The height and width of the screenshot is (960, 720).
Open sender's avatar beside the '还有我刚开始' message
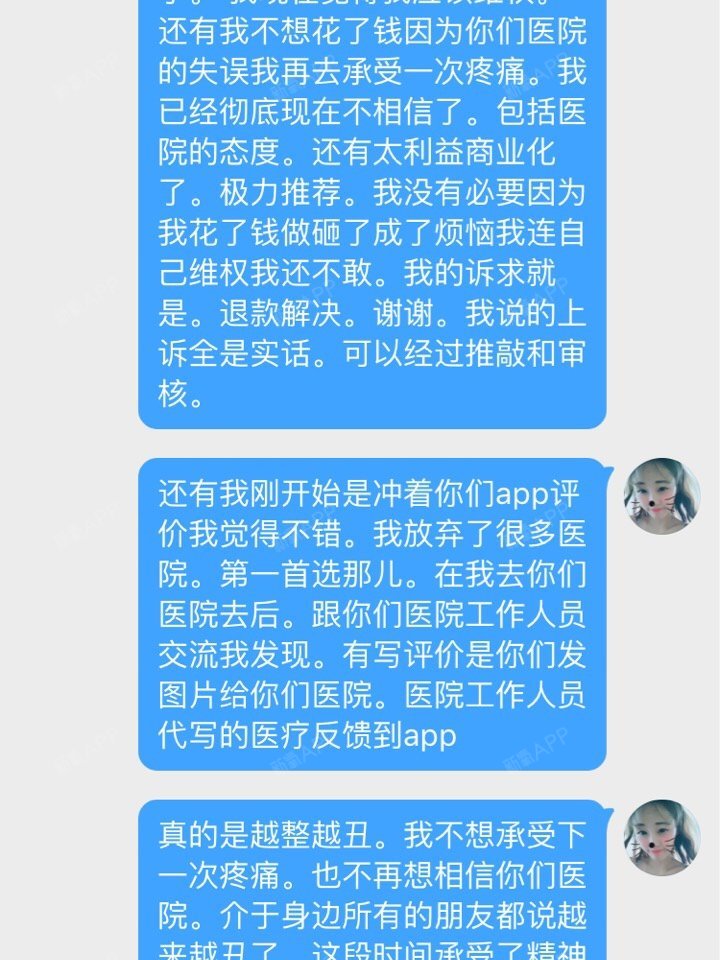tap(661, 496)
